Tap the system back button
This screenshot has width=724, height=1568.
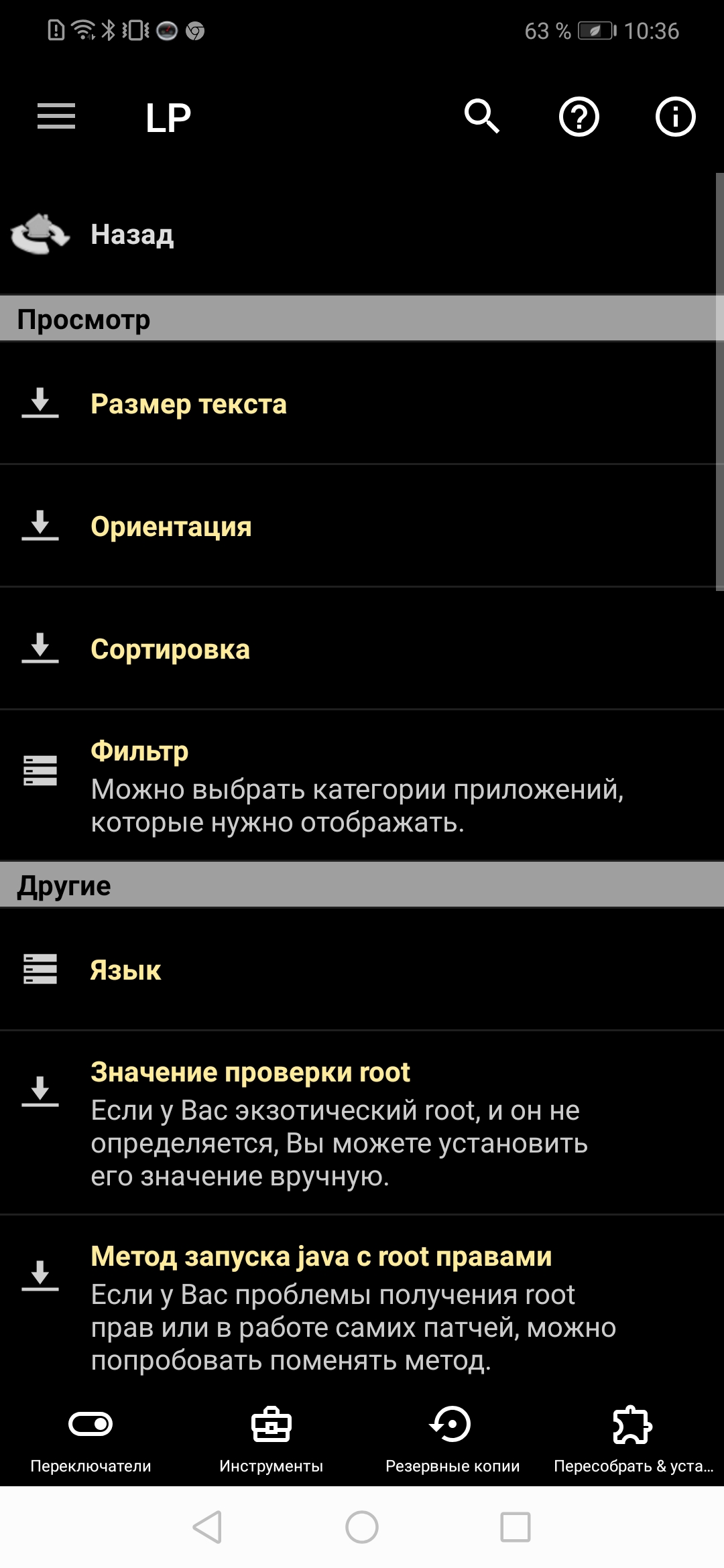[x=207, y=1527]
